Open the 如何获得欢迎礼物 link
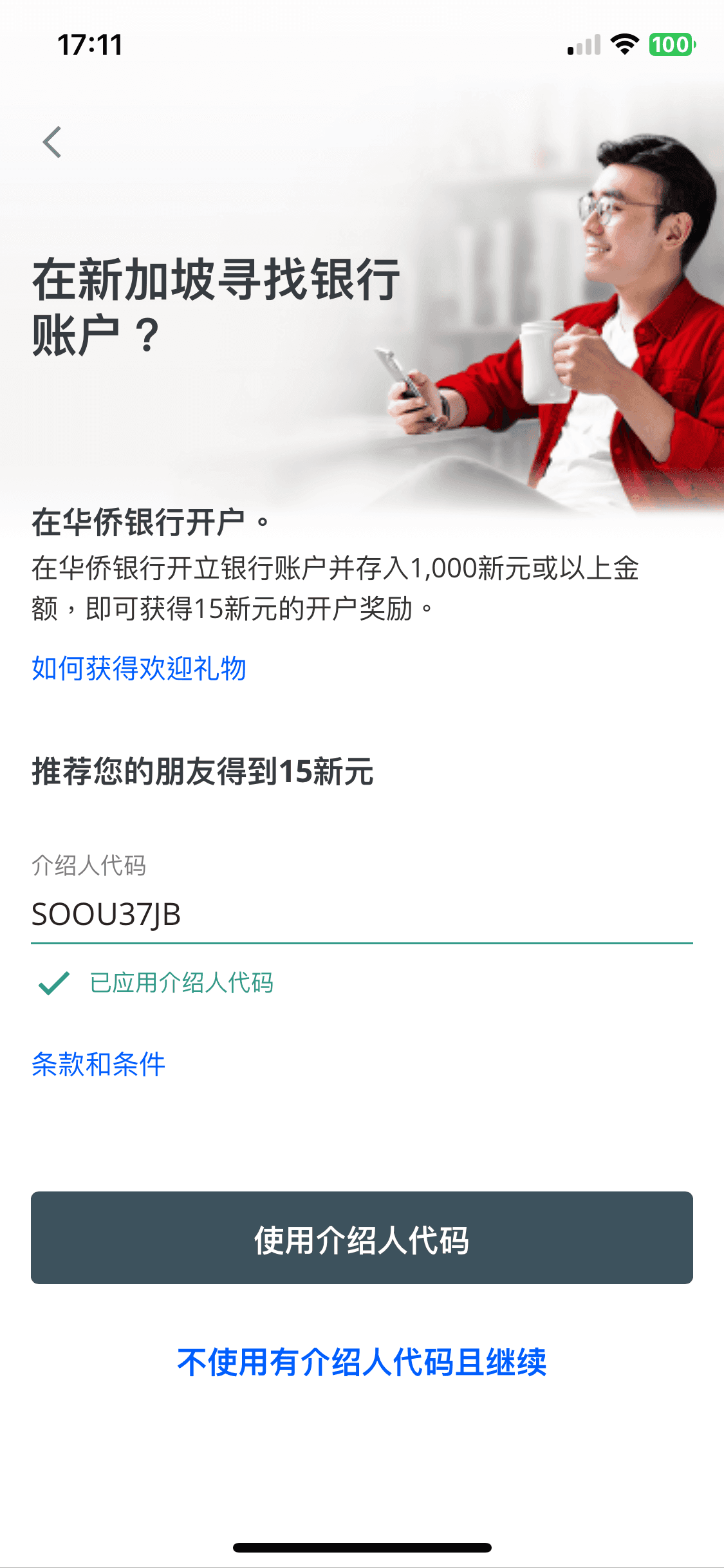The width and height of the screenshot is (724, 1568). [x=139, y=668]
